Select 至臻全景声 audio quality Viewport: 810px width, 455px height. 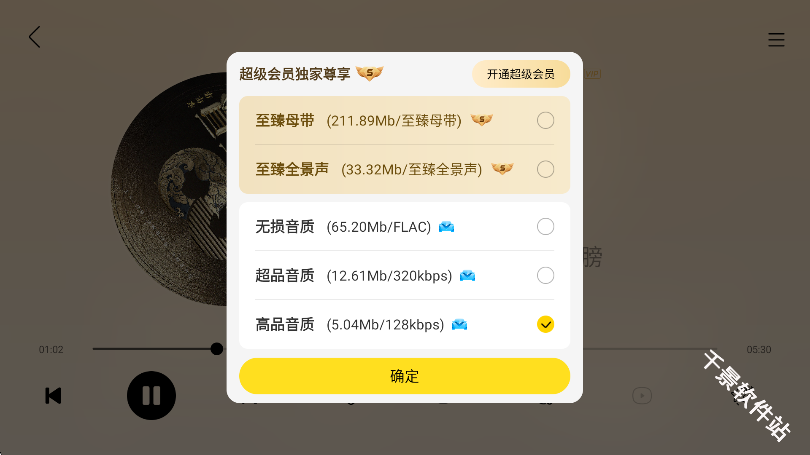point(545,169)
